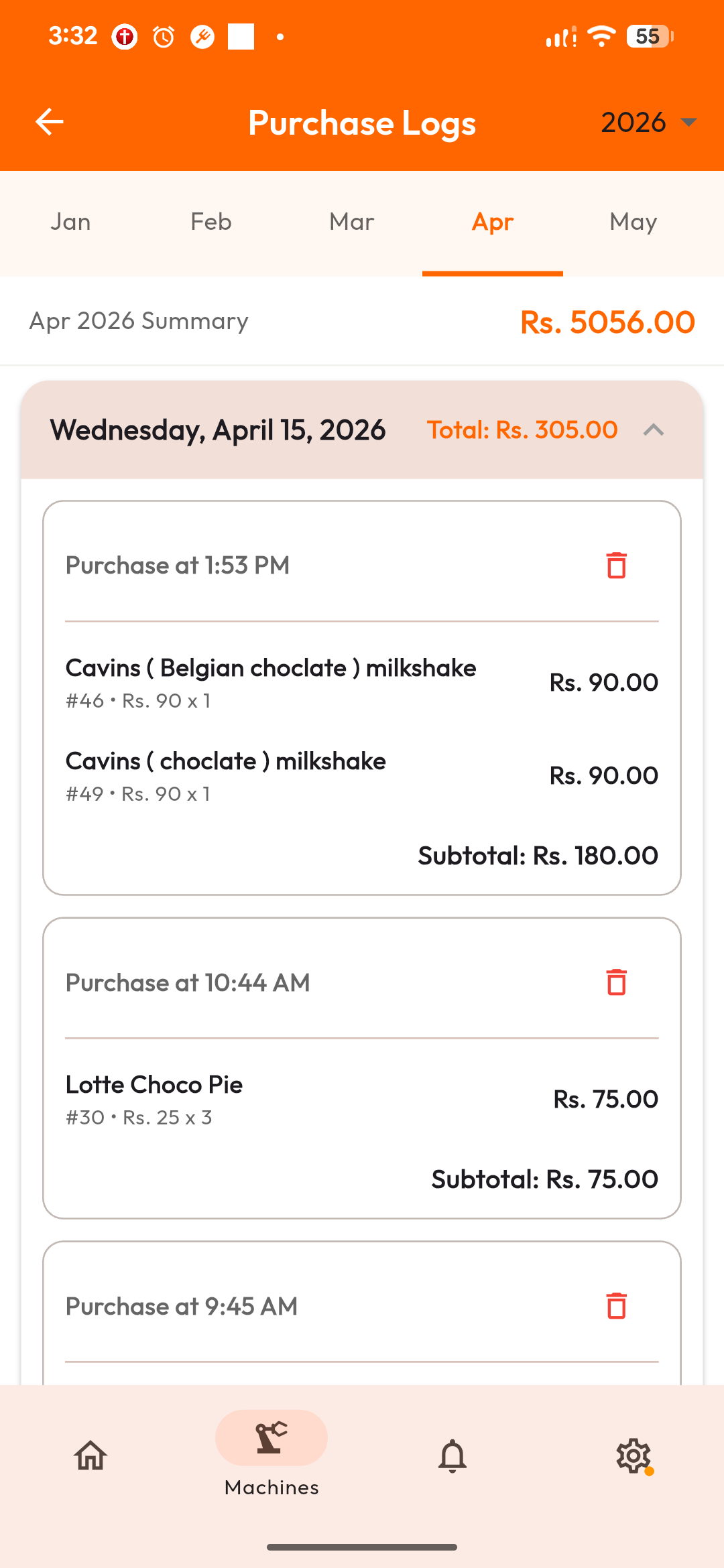Switch to the Feb tab

click(210, 221)
